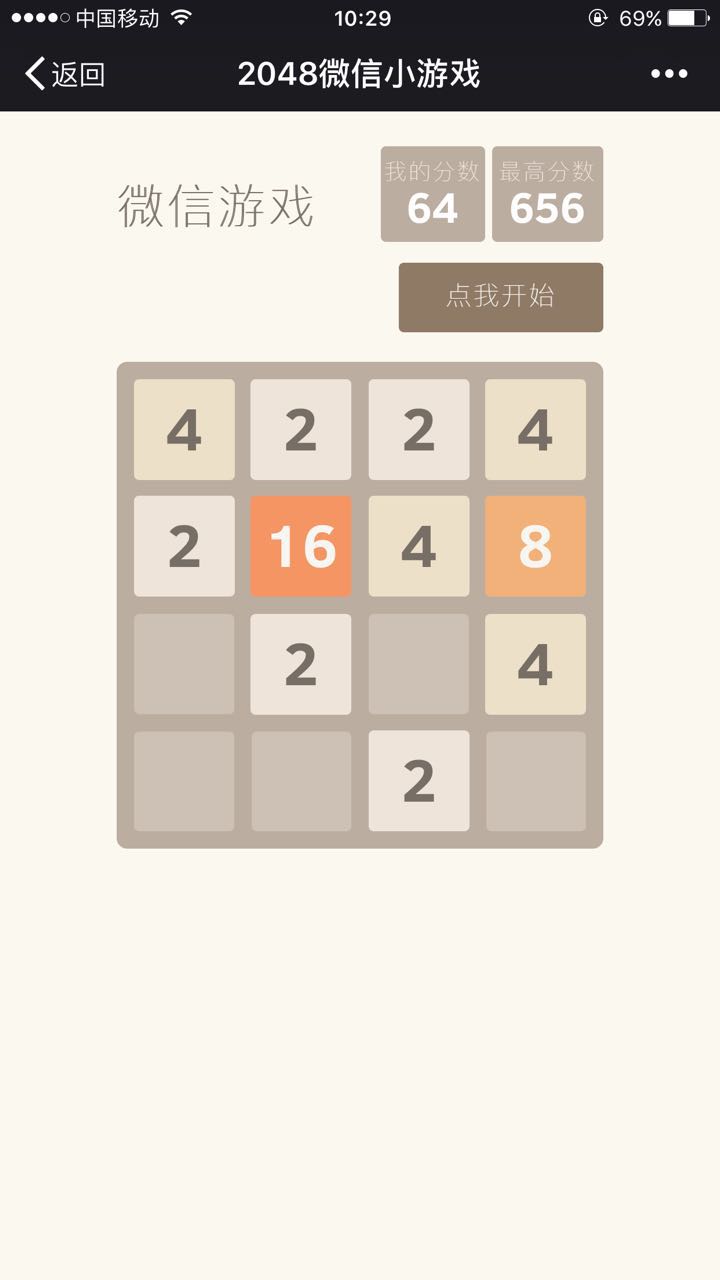Open the three-dot overflow menu

(x=669, y=74)
